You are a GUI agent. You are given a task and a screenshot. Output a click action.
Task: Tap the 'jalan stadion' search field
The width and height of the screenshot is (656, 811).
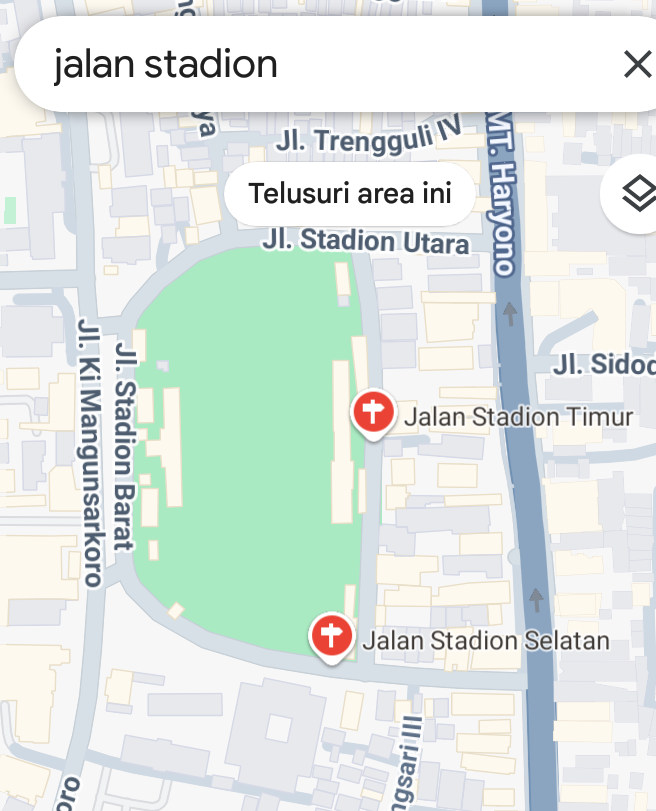point(300,65)
